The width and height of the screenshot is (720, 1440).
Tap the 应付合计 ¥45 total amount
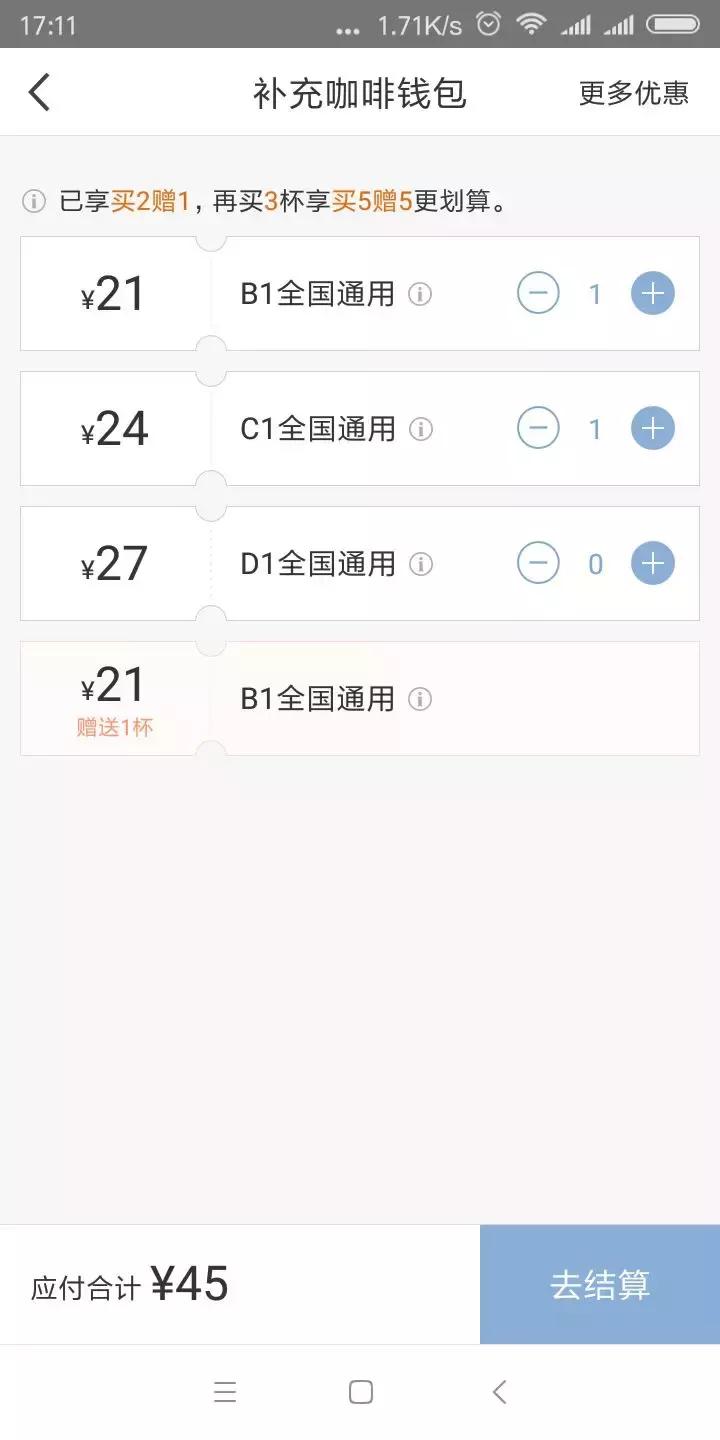pyautogui.click(x=128, y=1283)
